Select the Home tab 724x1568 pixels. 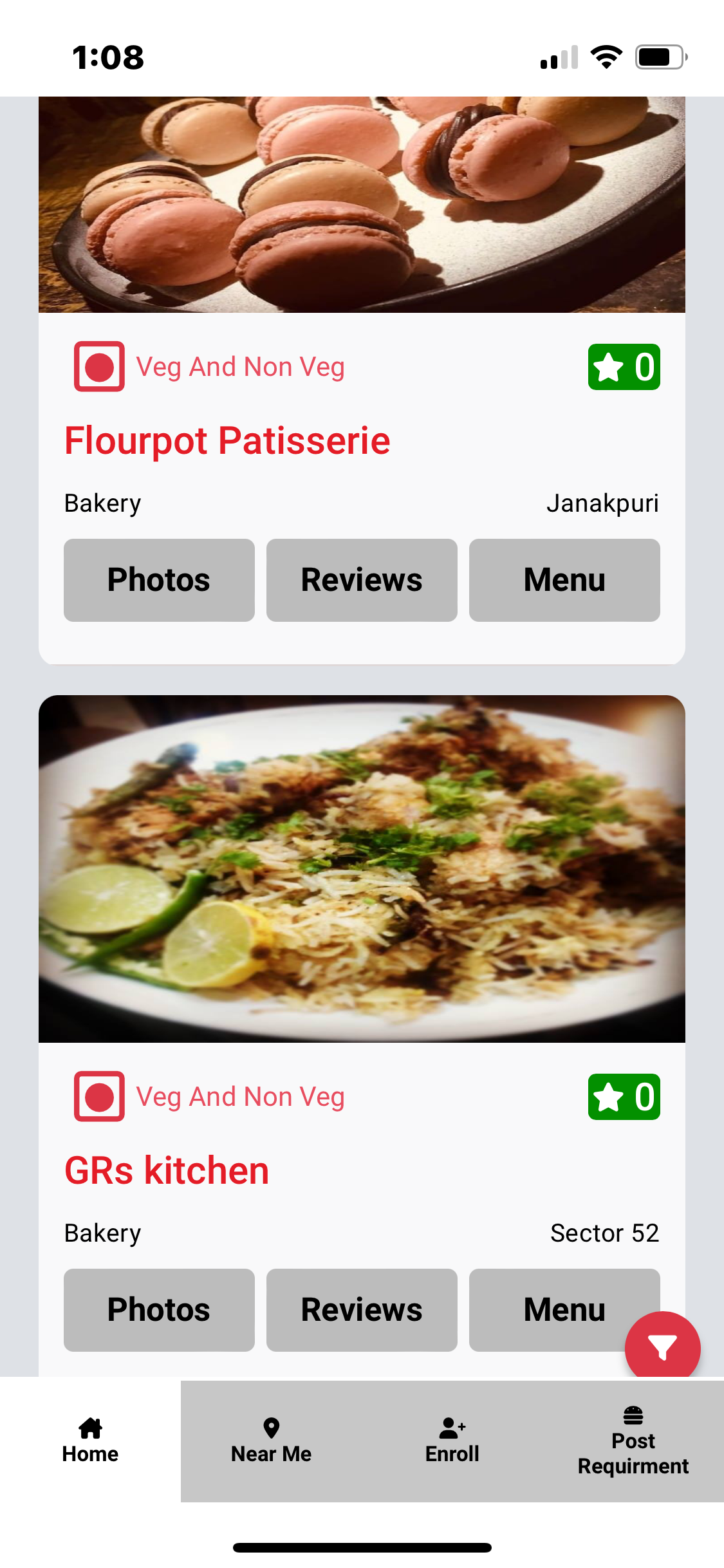90,1441
